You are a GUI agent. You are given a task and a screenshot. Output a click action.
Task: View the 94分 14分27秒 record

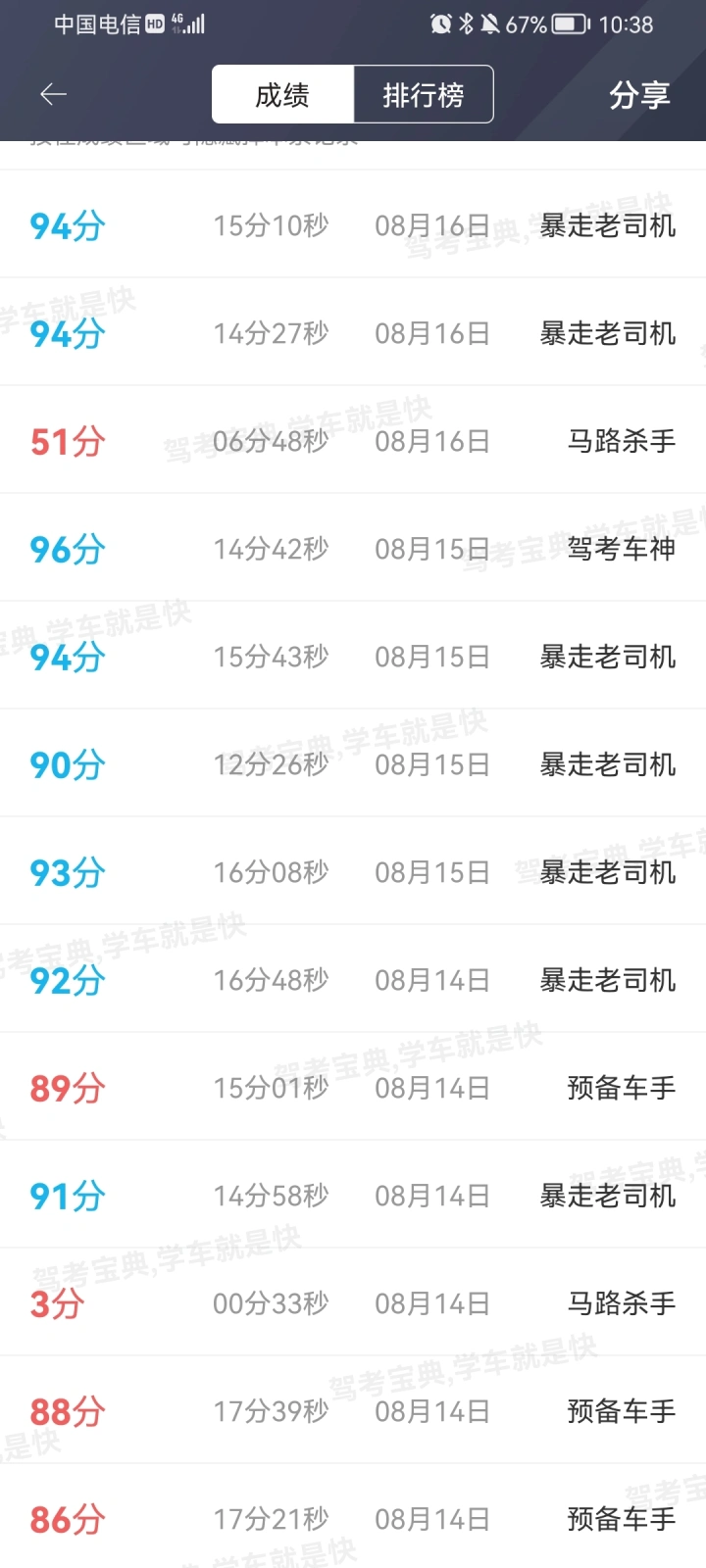tap(353, 332)
